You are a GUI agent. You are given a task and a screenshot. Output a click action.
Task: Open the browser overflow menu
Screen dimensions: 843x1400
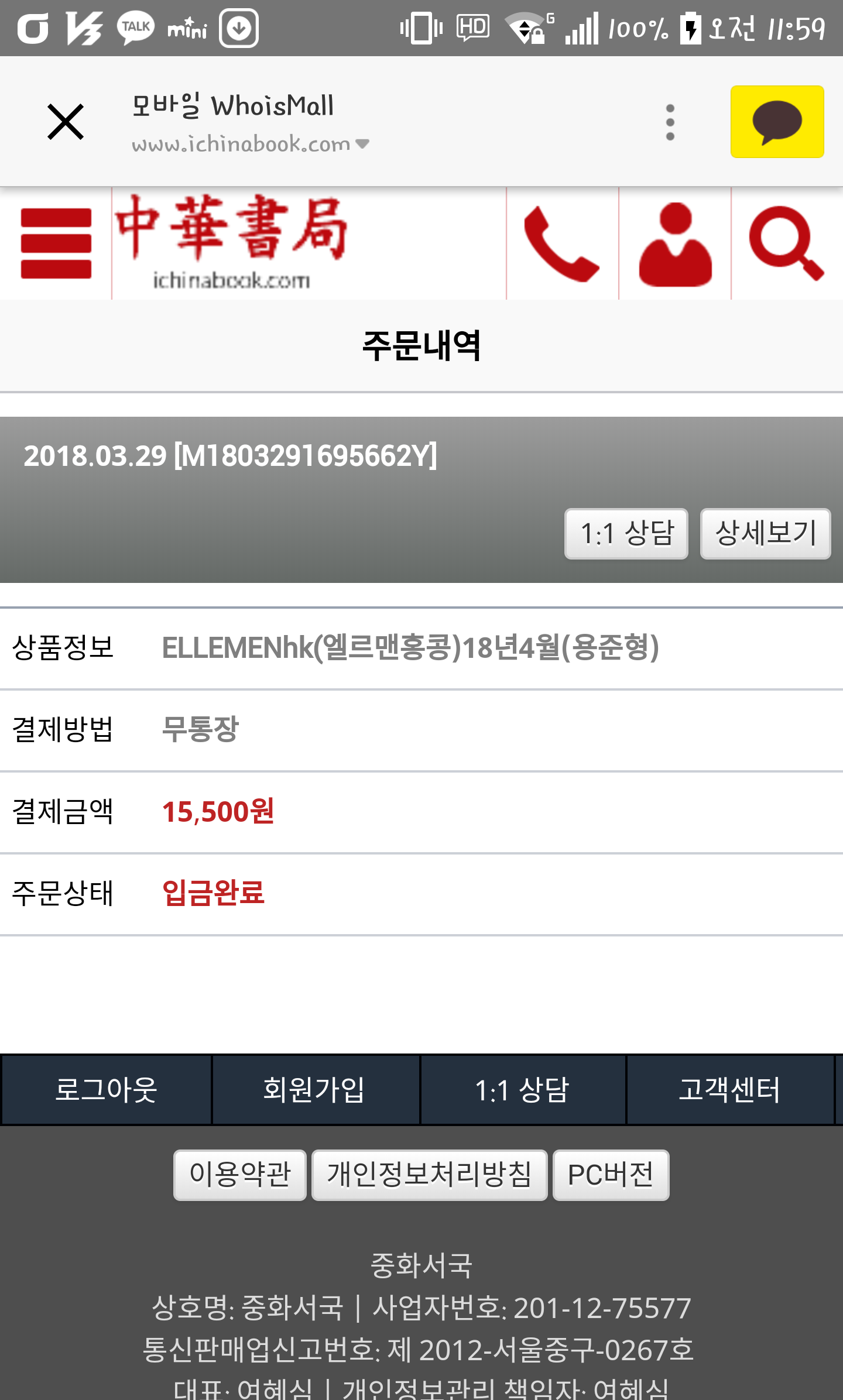[670, 122]
